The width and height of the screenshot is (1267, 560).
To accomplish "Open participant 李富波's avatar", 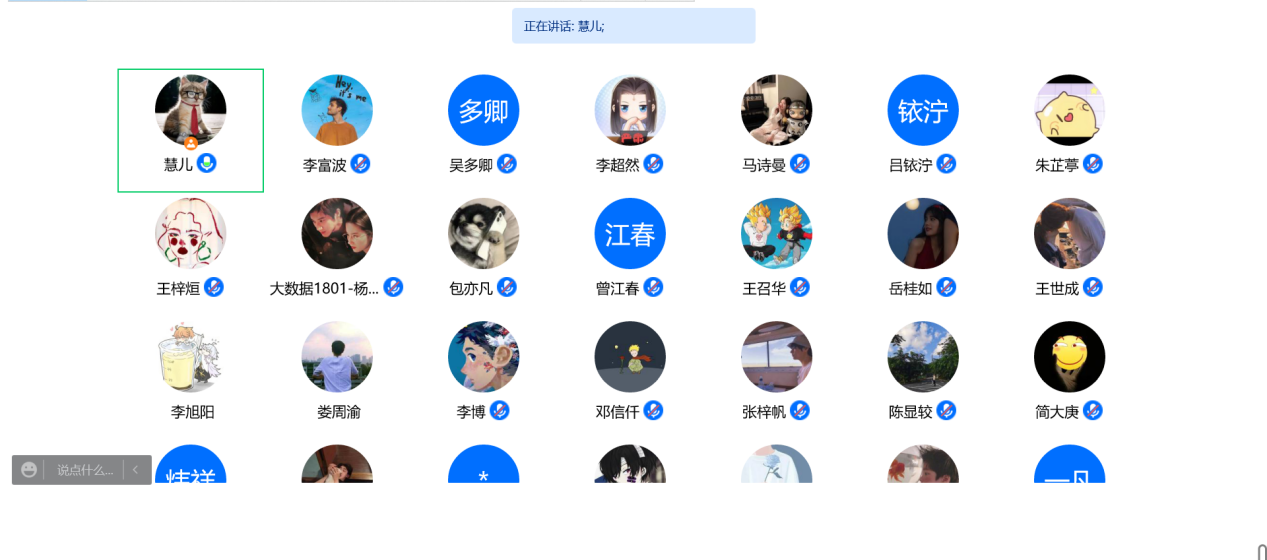I will (x=337, y=110).
